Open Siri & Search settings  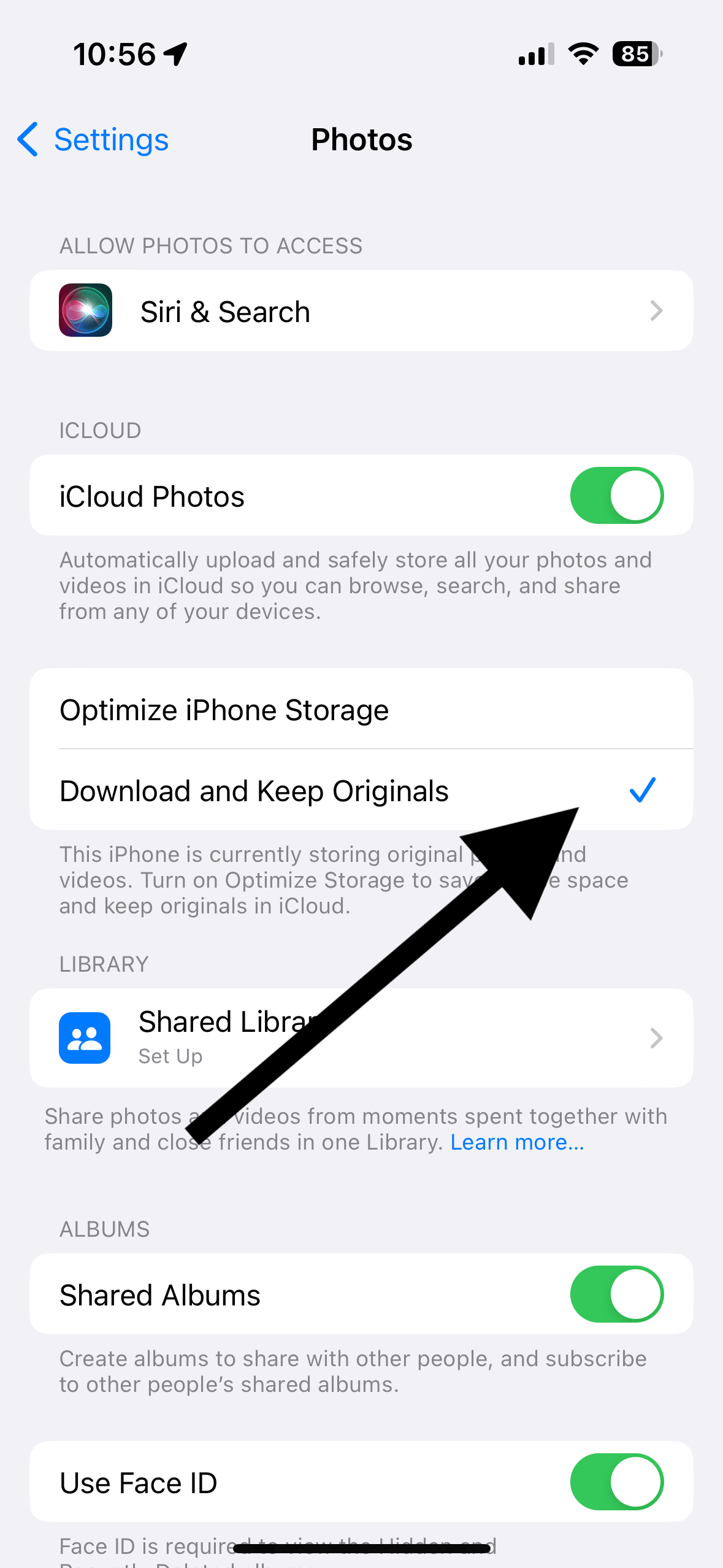(361, 310)
